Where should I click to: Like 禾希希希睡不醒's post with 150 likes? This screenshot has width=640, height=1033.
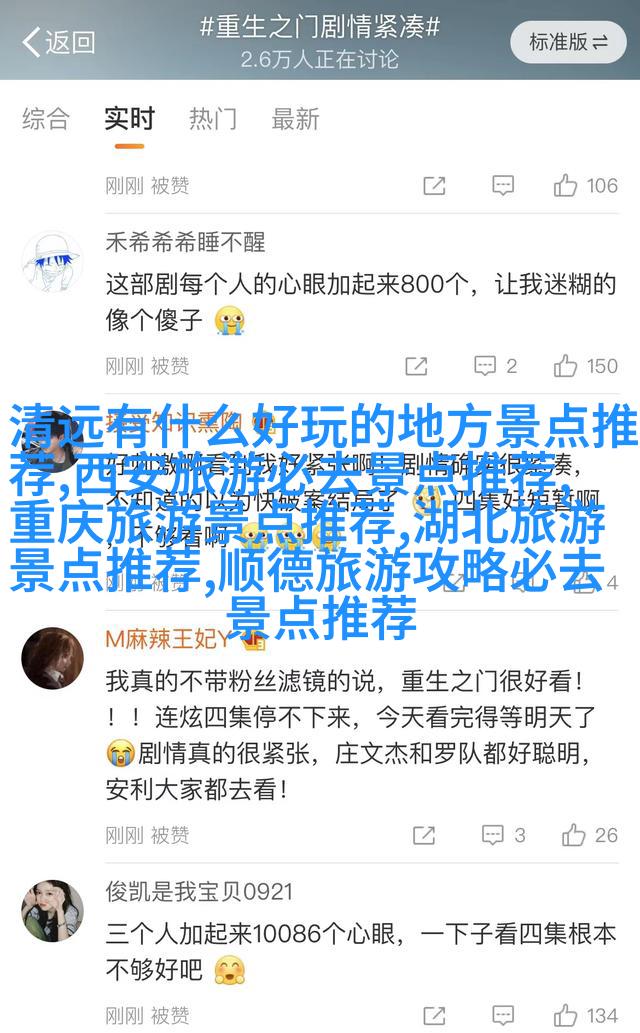tap(586, 366)
